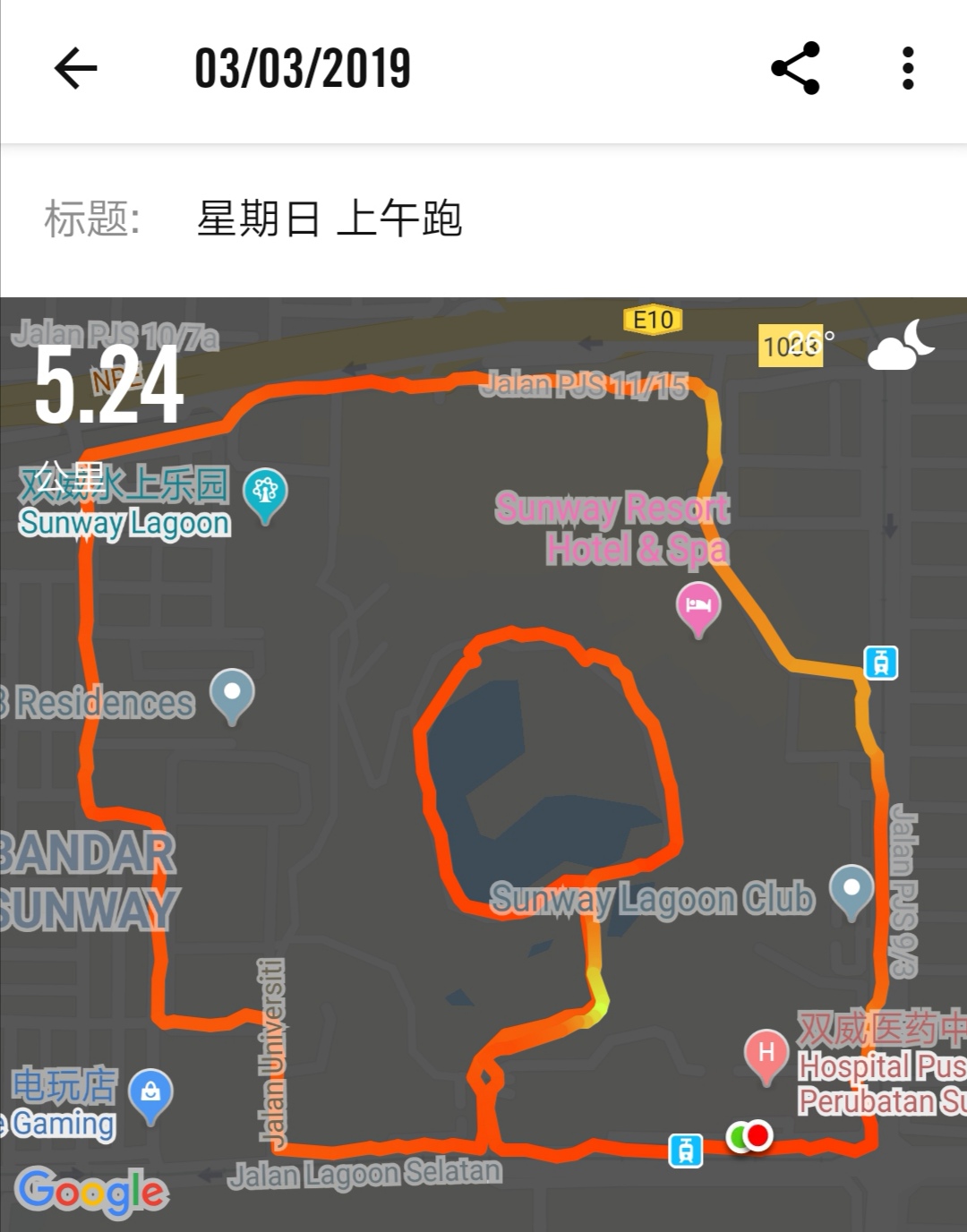The height and width of the screenshot is (1232, 967).
Task: Edit the title 星期日 上午跑
Action: pos(329,218)
